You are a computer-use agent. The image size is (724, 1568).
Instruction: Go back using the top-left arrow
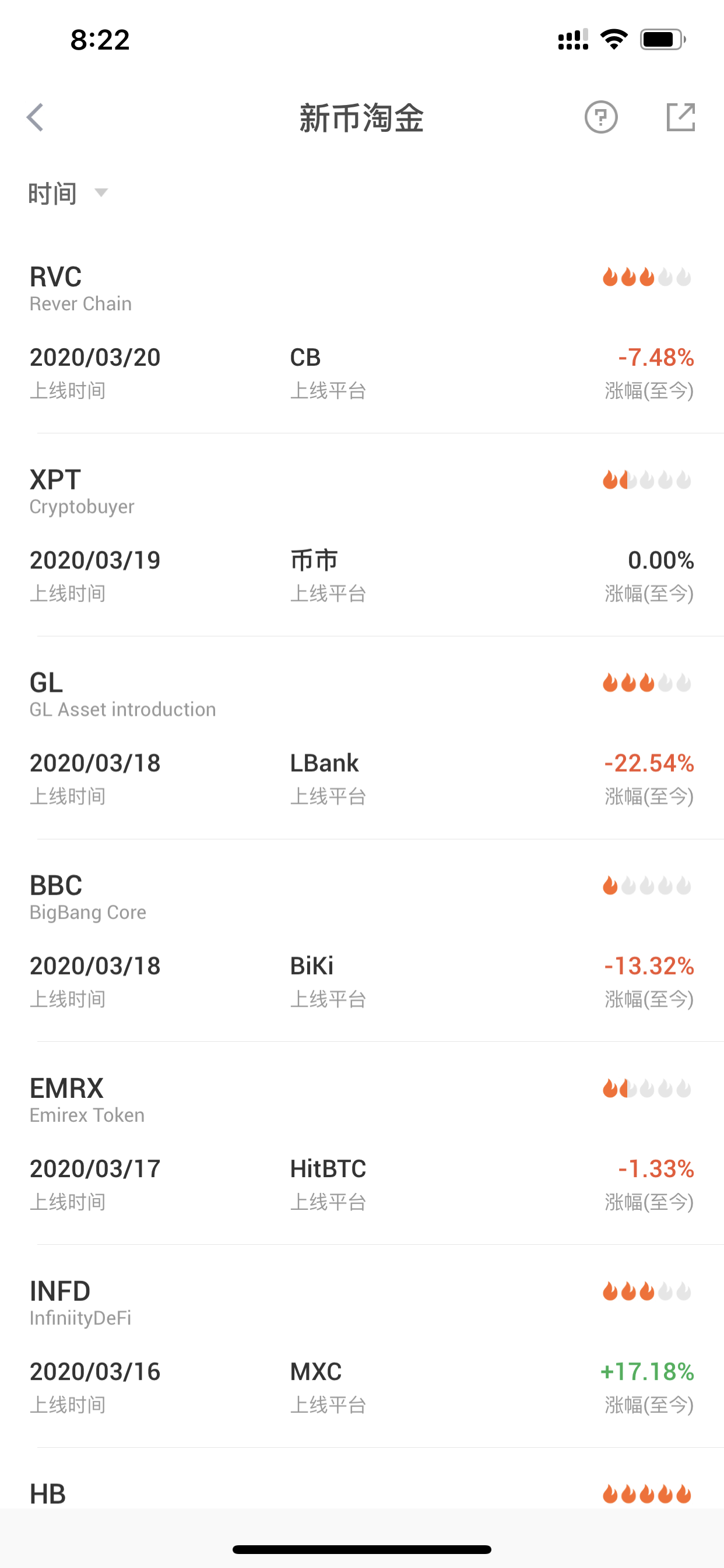pos(36,117)
